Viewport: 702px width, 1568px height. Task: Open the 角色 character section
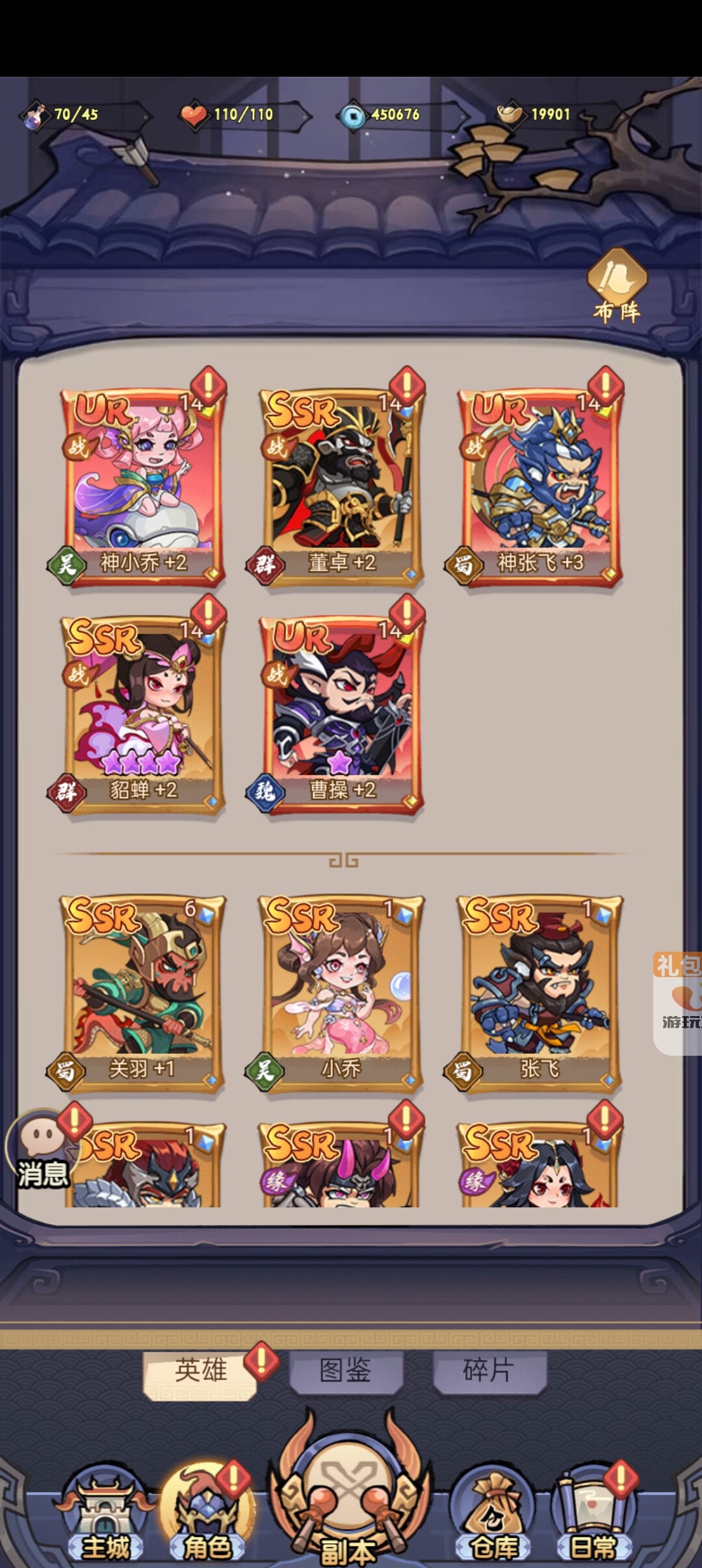tap(208, 1515)
